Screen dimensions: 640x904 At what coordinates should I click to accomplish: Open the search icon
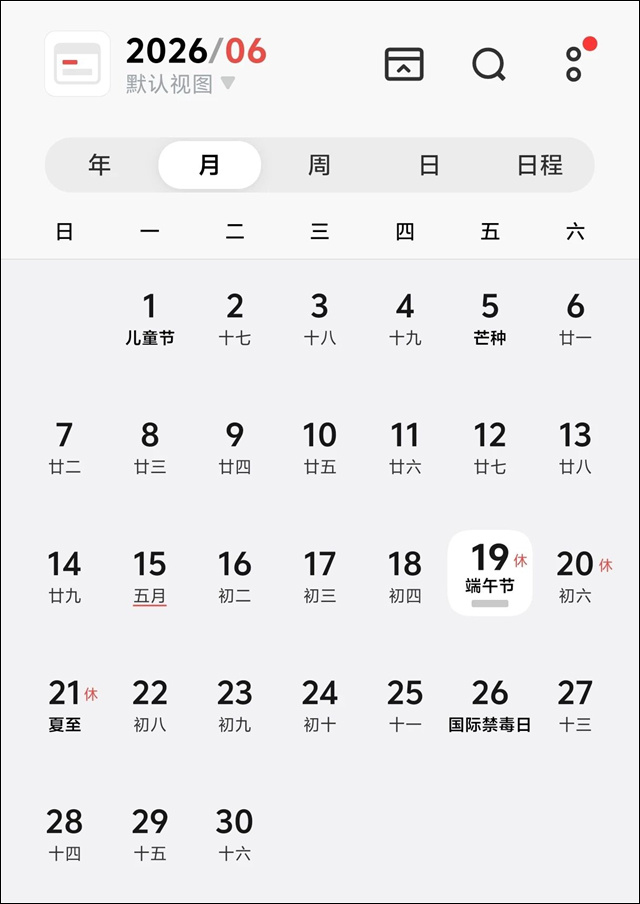pos(488,64)
